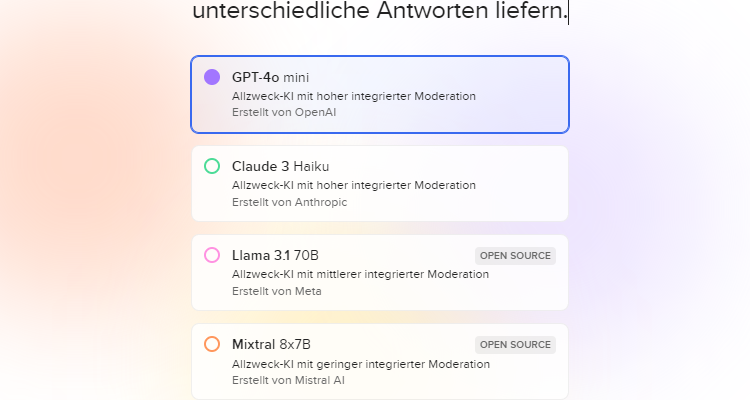The height and width of the screenshot is (400, 750).
Task: Select the GPT-4o mini model
Action: pos(379,94)
